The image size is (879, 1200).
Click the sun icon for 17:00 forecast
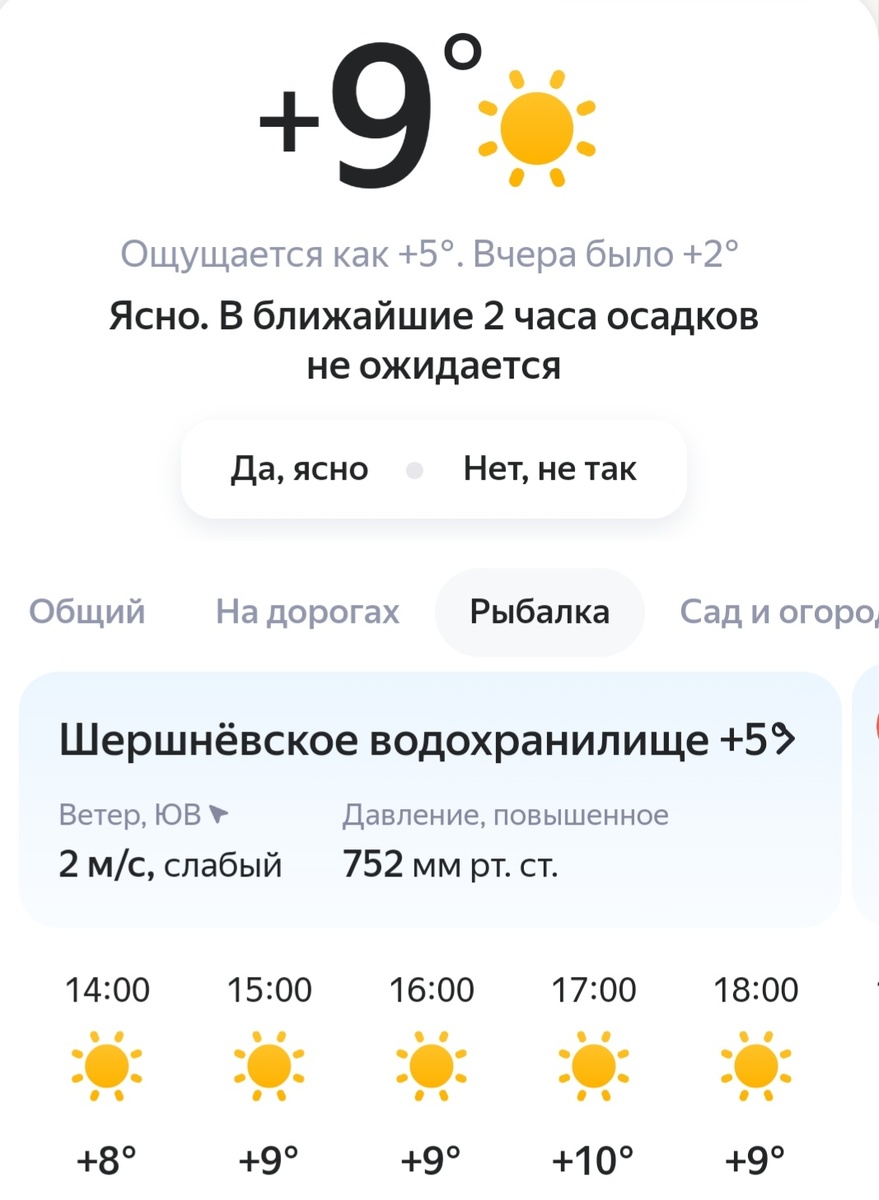[x=594, y=1067]
